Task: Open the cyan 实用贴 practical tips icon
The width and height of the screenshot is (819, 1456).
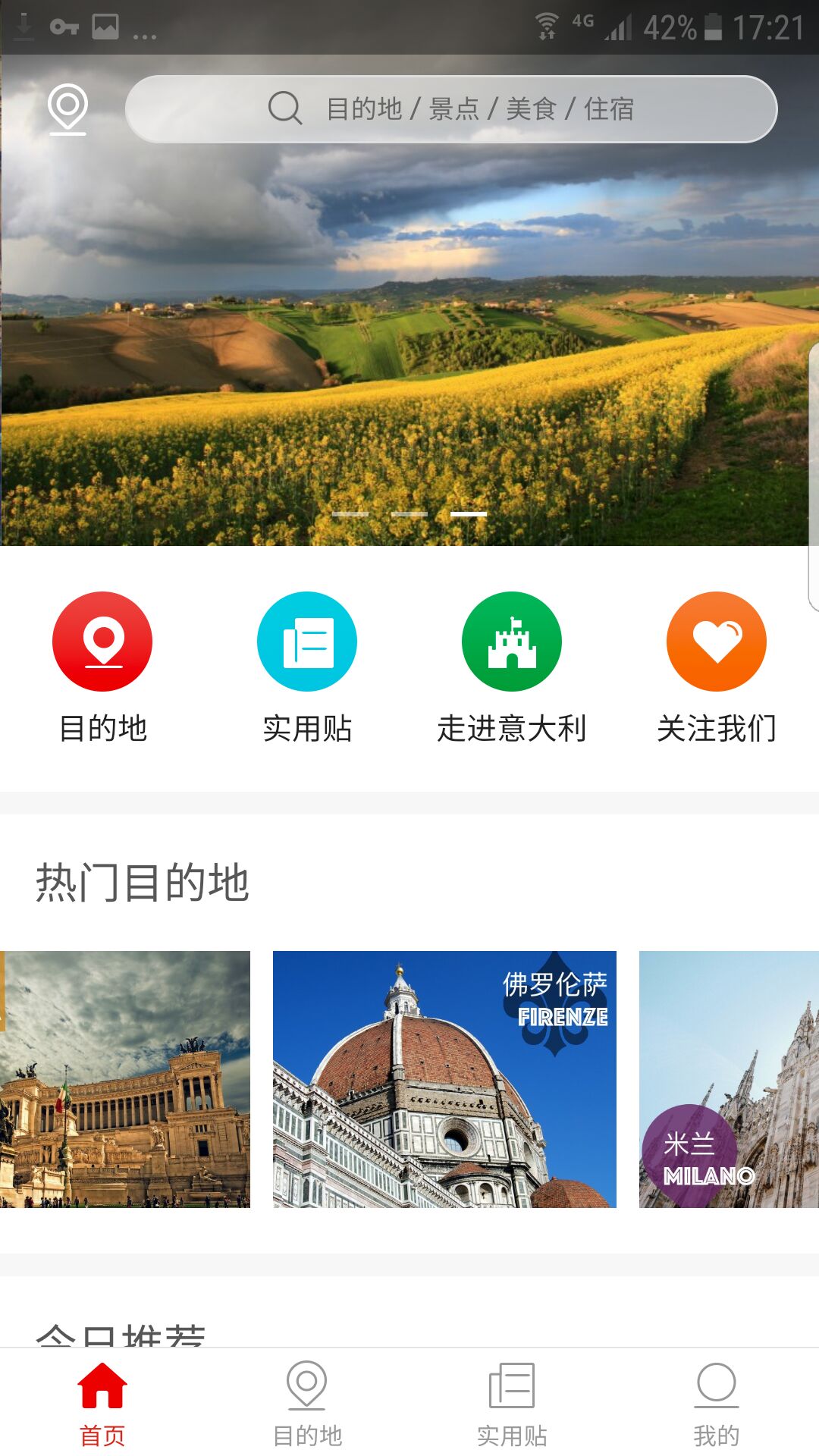Action: point(307,641)
